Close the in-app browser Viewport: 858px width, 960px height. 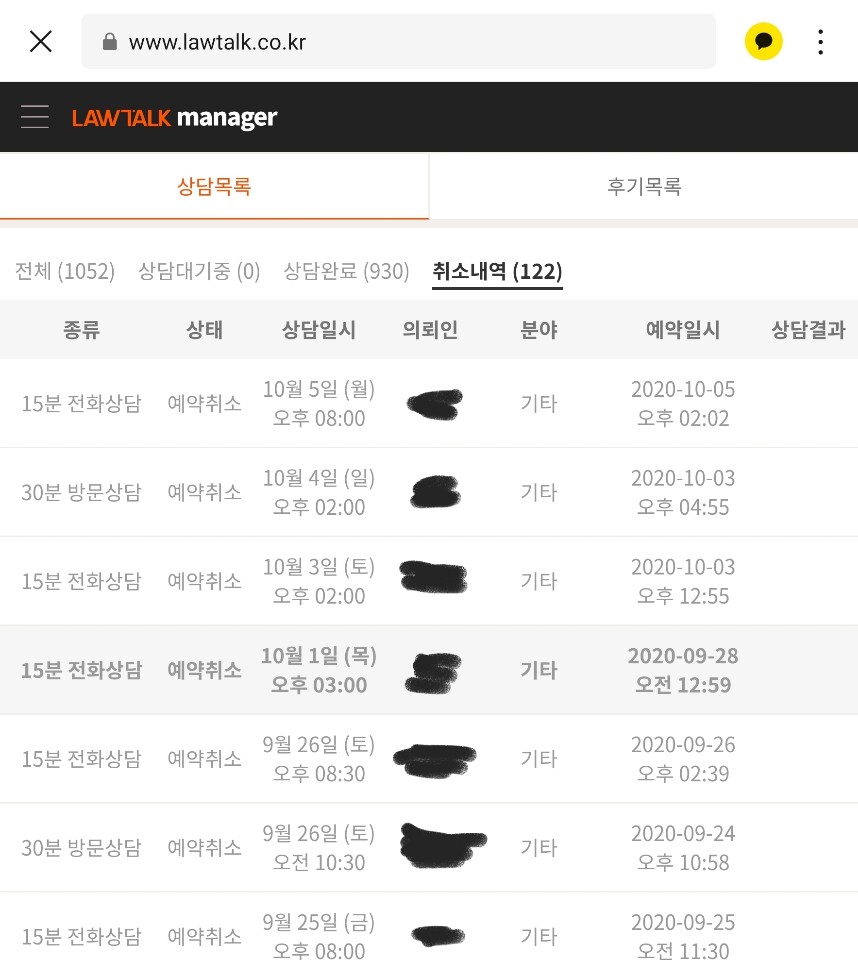[40, 41]
